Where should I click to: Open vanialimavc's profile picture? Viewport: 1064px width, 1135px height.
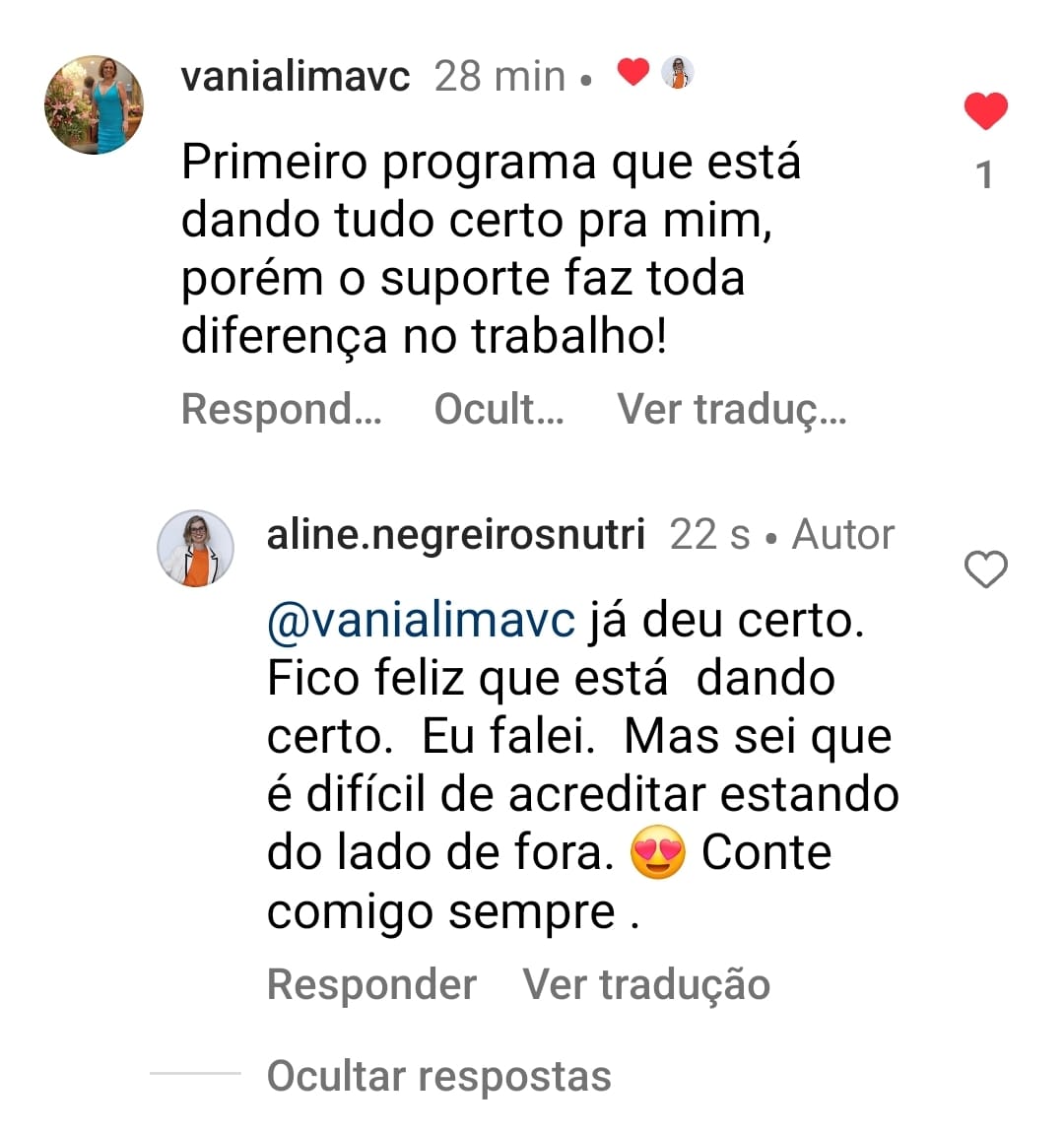[95, 104]
